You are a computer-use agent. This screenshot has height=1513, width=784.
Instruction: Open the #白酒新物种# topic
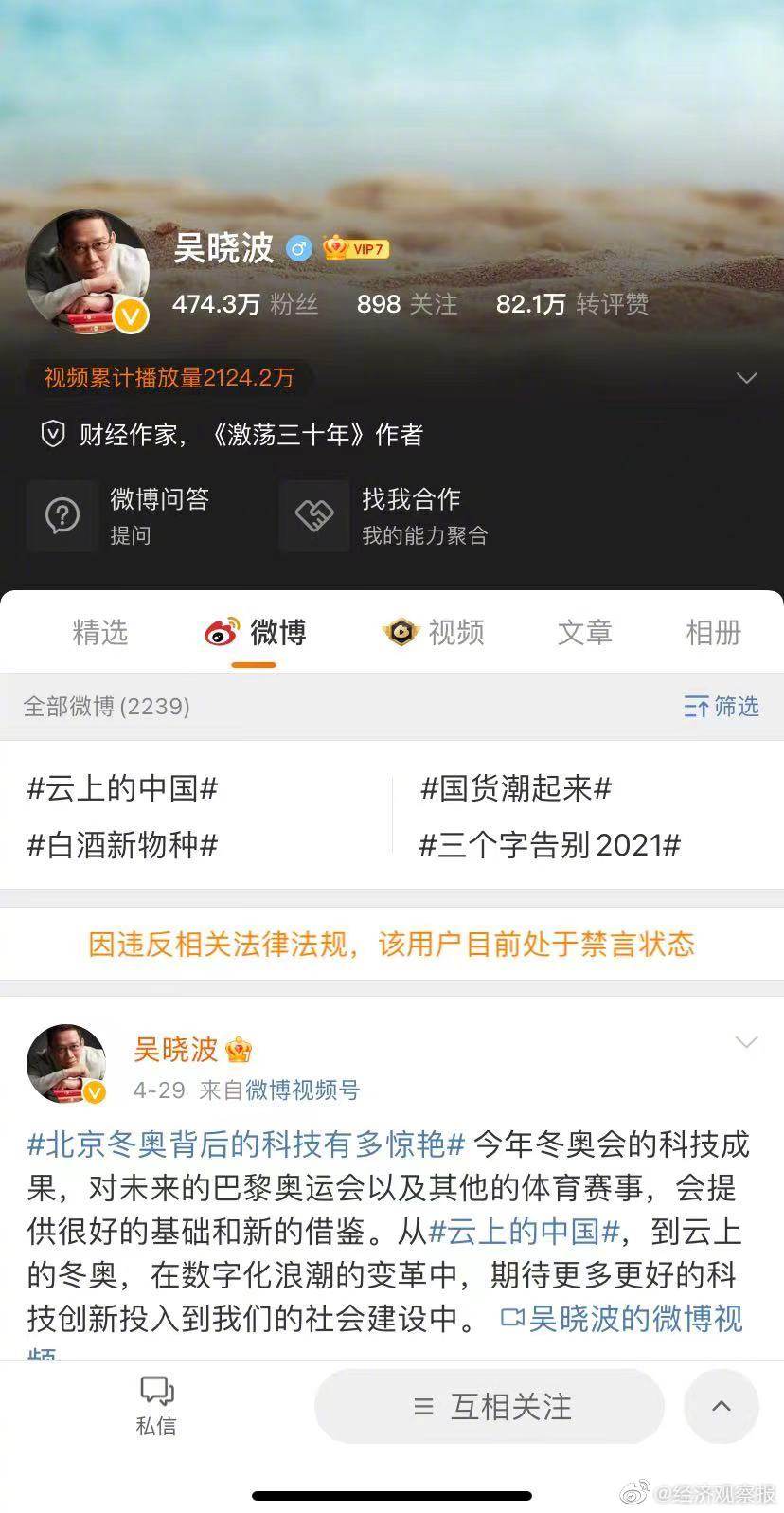click(123, 844)
